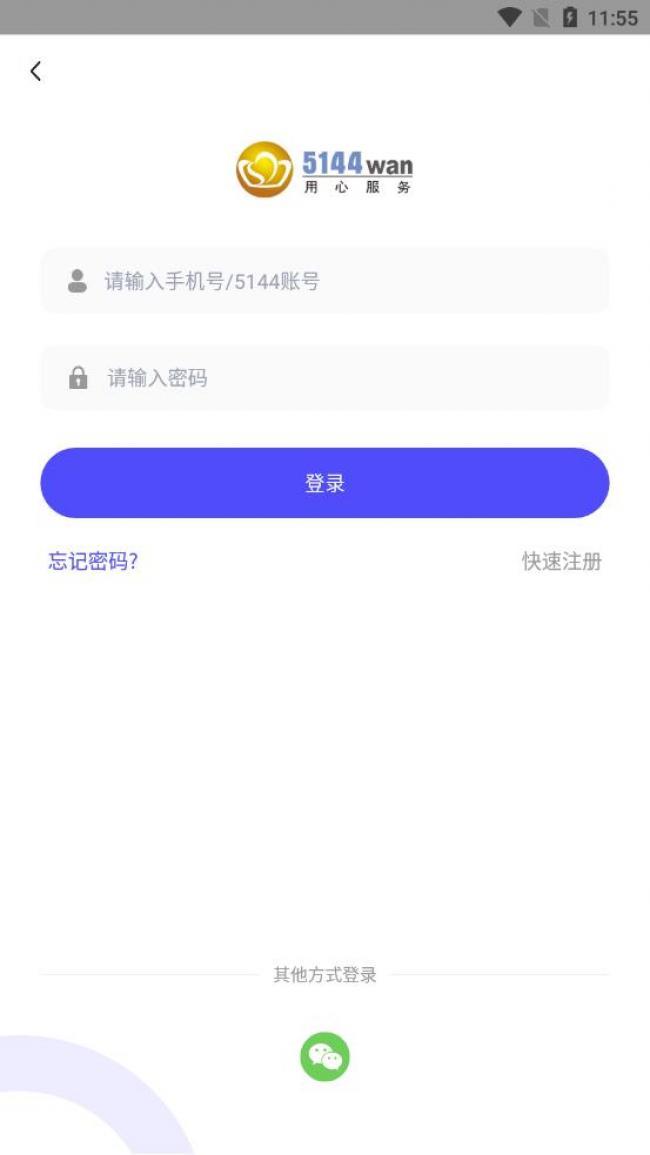This screenshot has height=1155, width=650.
Task: Go back using the top-left arrow
Action: [x=36, y=71]
